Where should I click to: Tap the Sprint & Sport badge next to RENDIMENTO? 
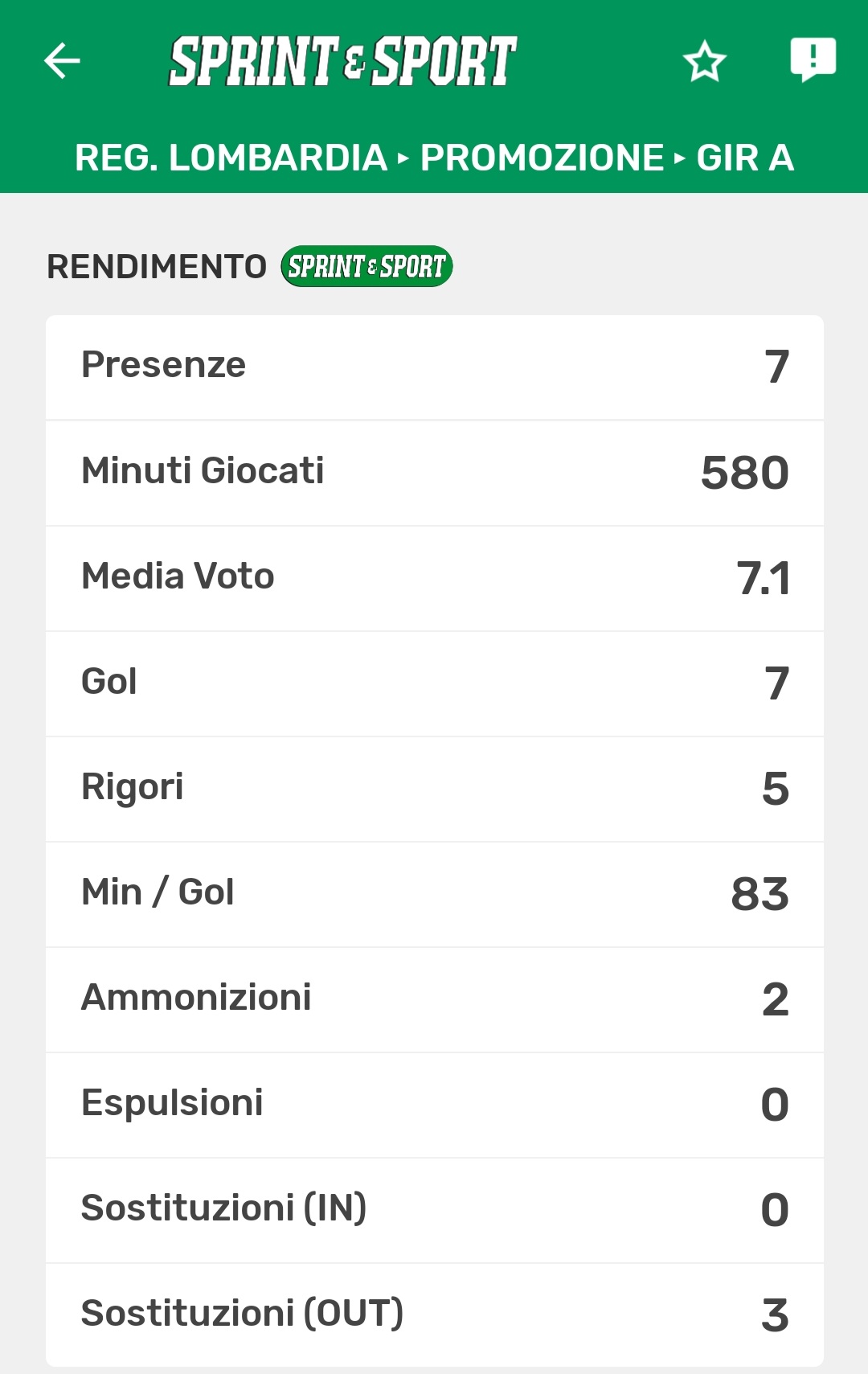[367, 266]
